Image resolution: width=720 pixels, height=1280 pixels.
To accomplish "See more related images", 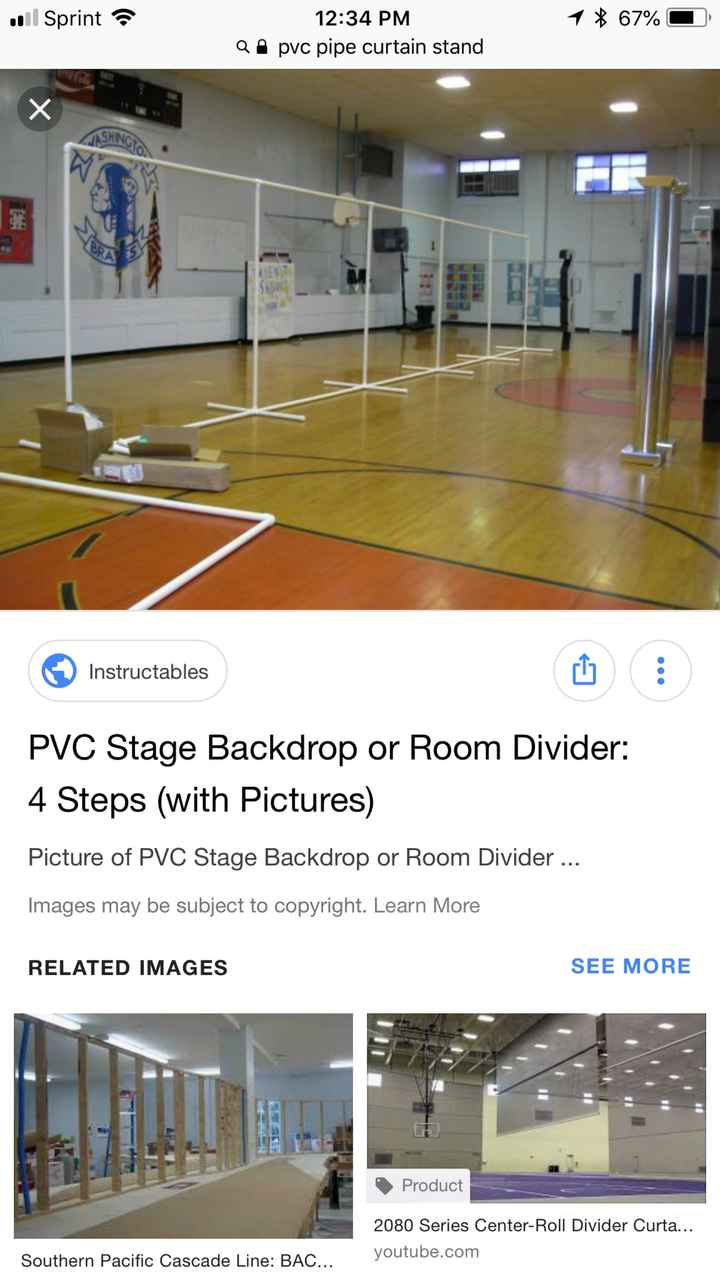I will tap(630, 966).
